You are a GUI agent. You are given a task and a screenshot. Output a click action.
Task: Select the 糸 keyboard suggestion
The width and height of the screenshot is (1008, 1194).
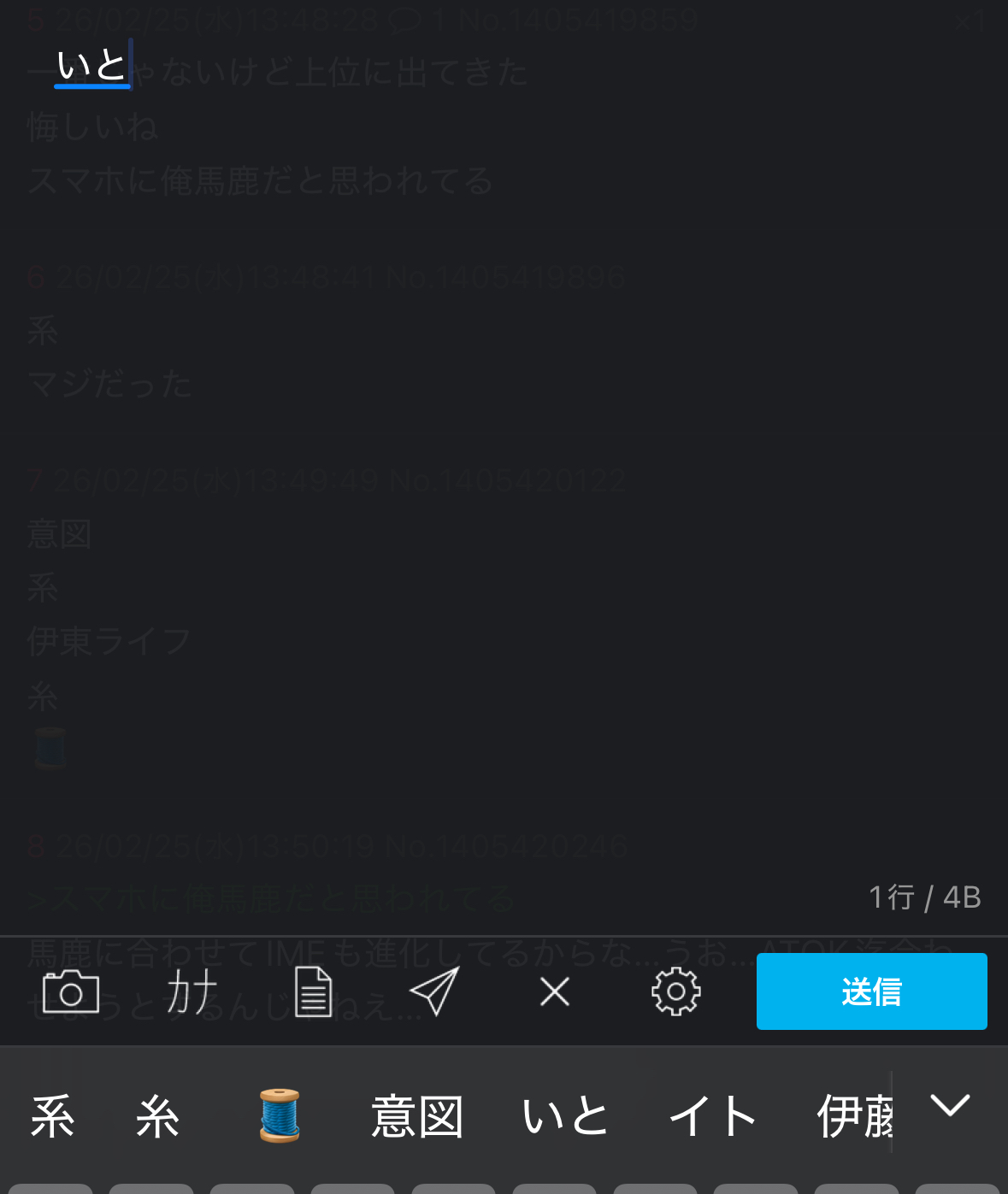pyautogui.click(x=157, y=1116)
